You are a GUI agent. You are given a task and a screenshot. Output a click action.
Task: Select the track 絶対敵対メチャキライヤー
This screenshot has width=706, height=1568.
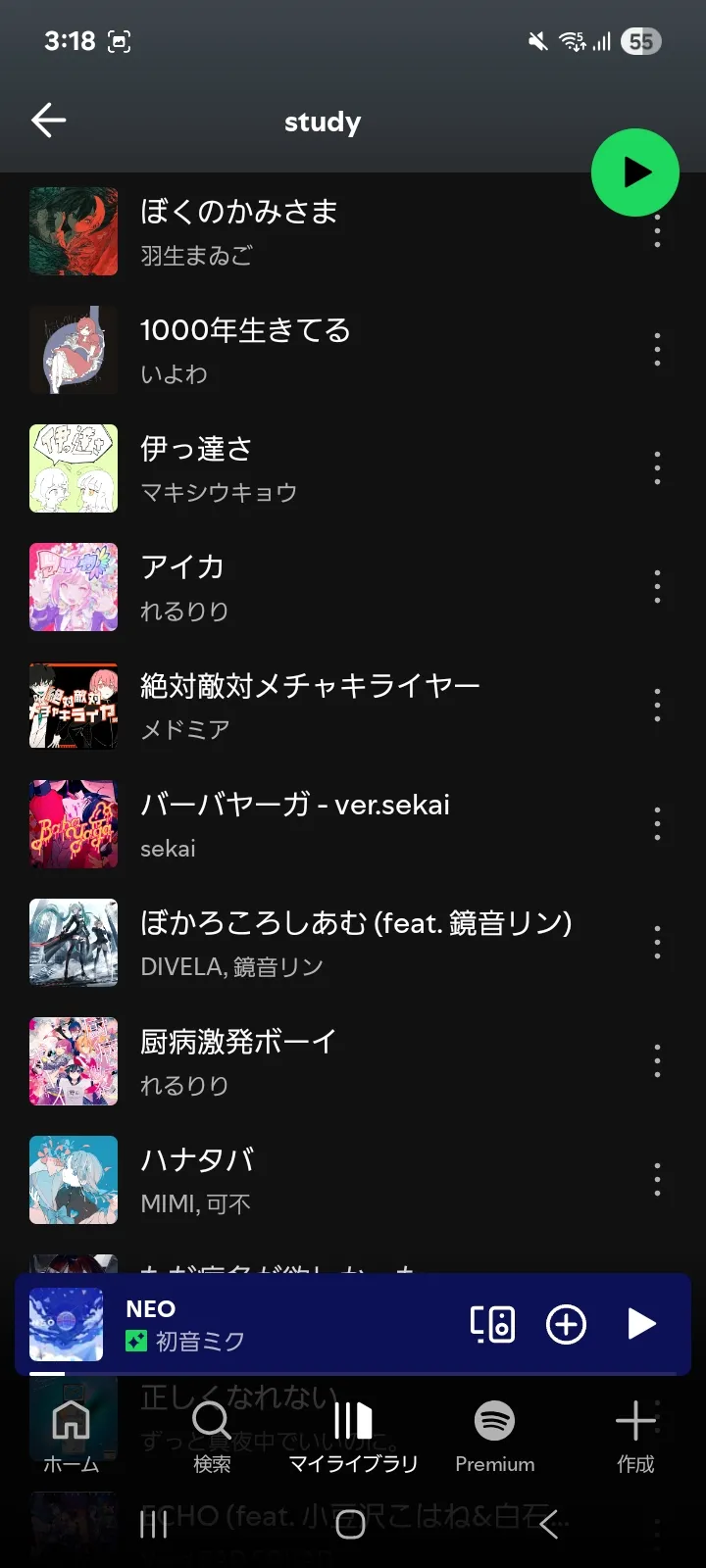(x=309, y=706)
